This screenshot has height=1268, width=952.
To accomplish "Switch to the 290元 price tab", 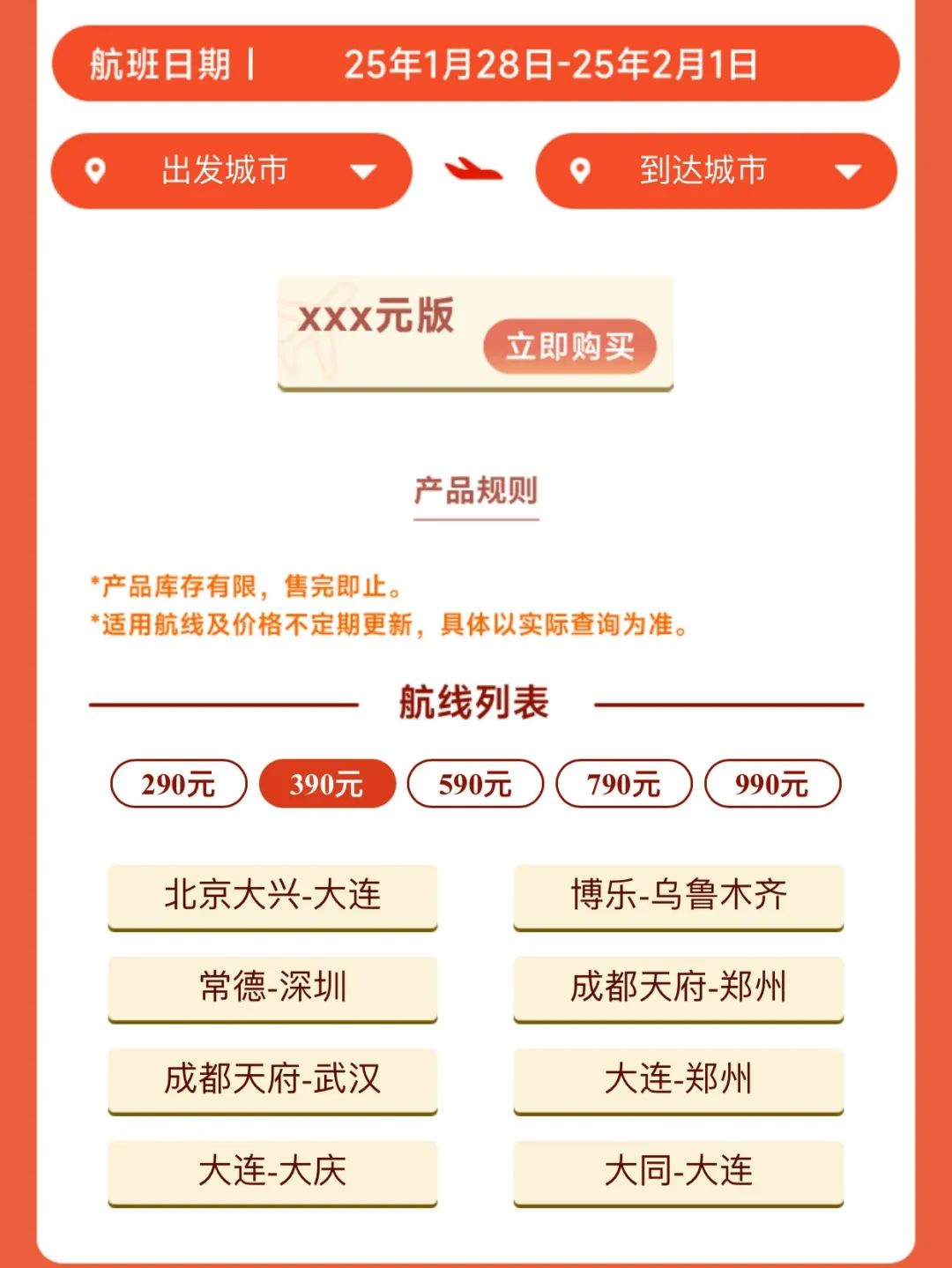I will [178, 784].
